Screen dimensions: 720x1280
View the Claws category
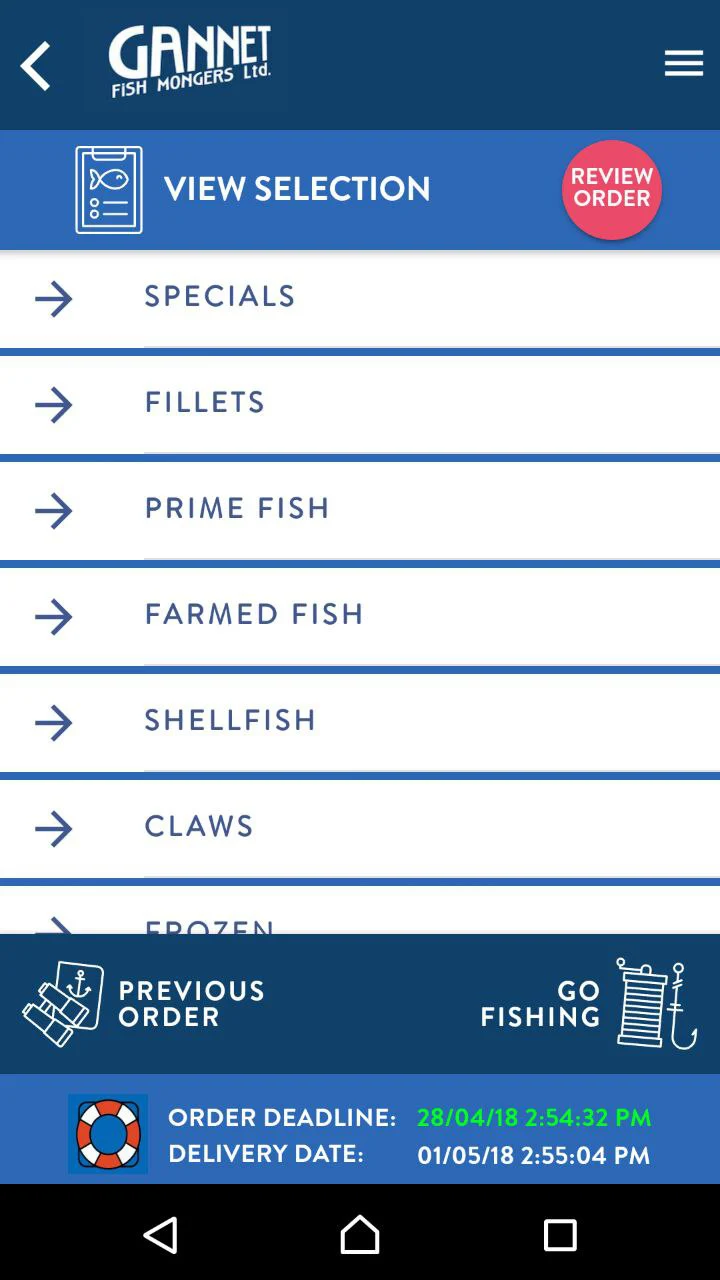[360, 827]
